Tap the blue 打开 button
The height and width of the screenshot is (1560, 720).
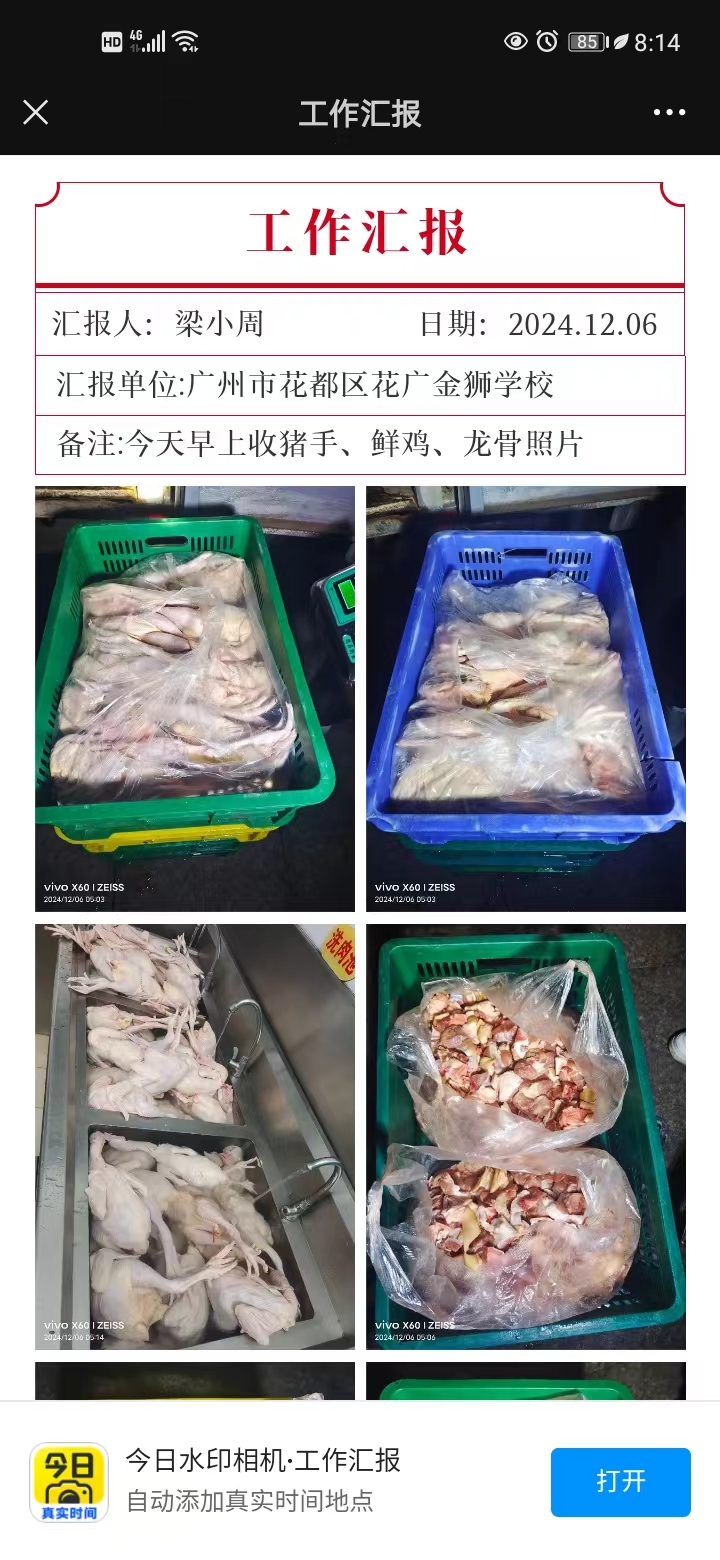pos(620,1481)
